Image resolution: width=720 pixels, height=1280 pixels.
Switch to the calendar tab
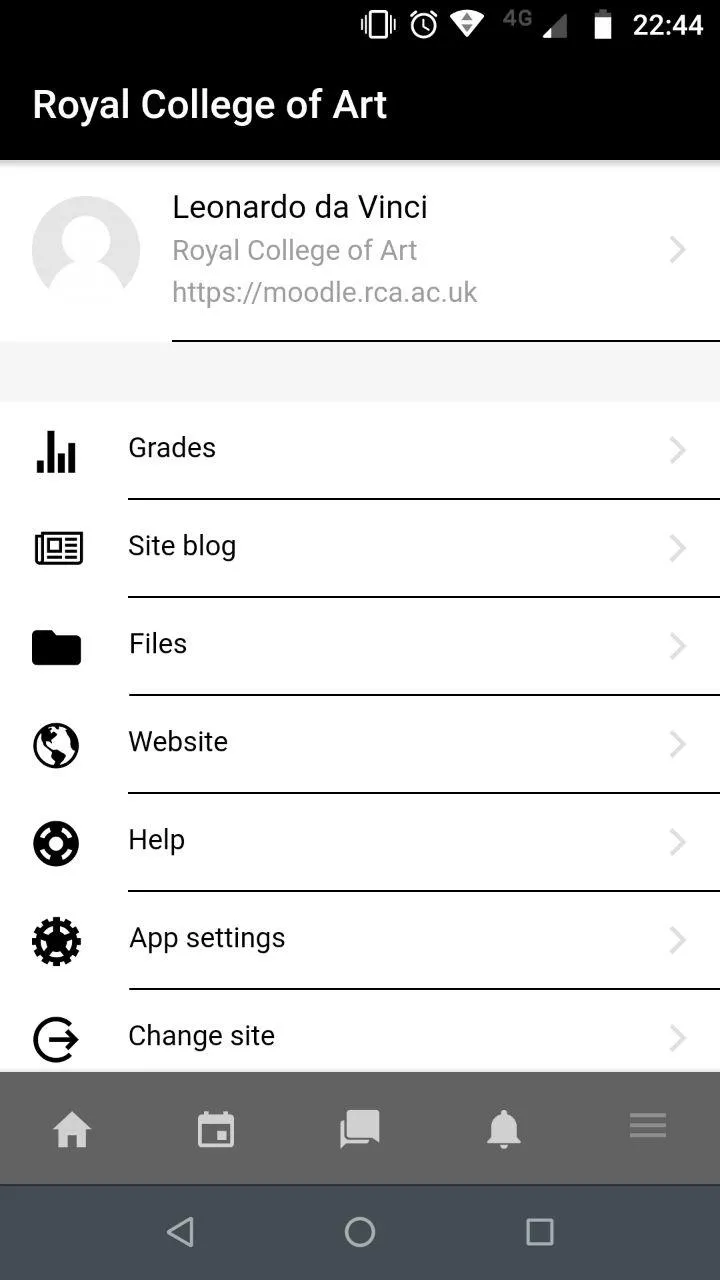[216, 1129]
